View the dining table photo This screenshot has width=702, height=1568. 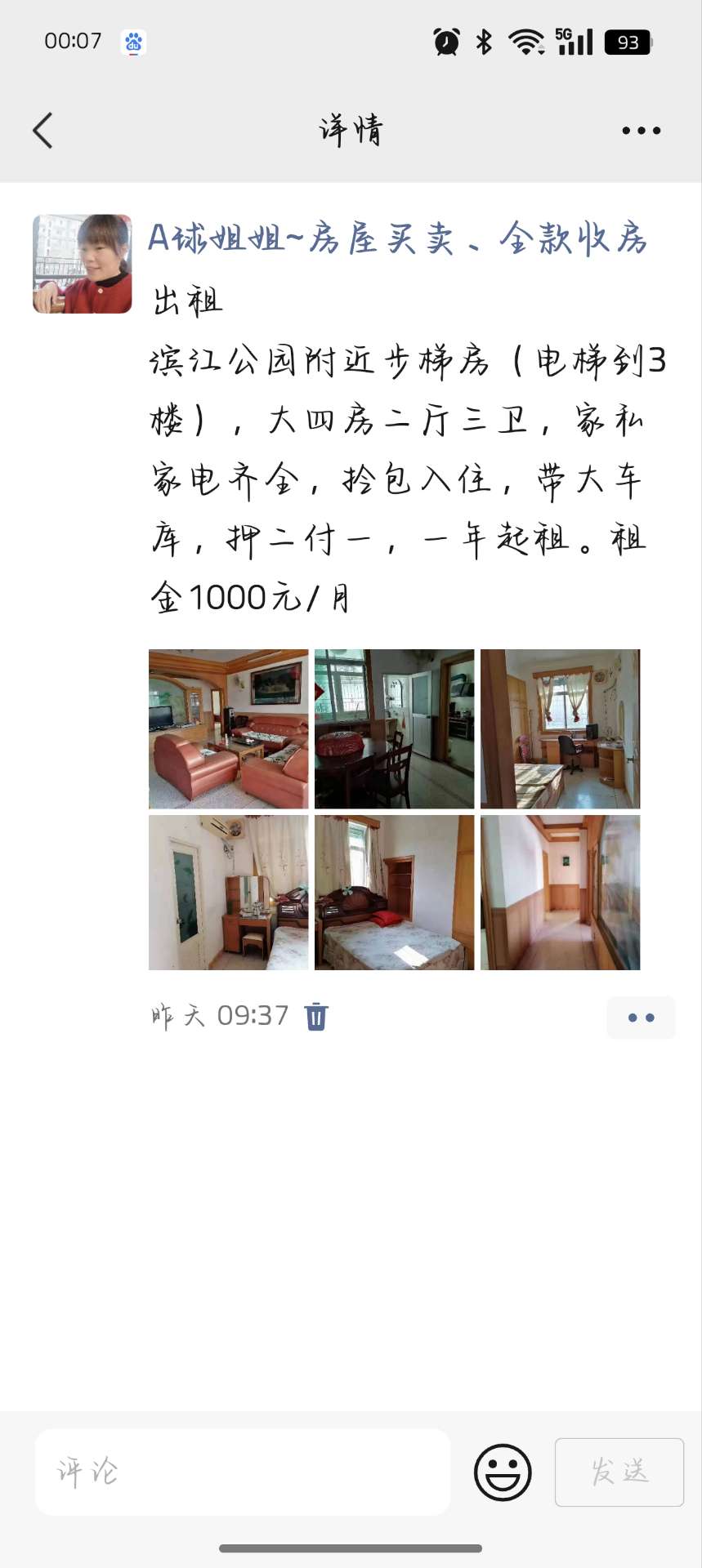point(394,729)
